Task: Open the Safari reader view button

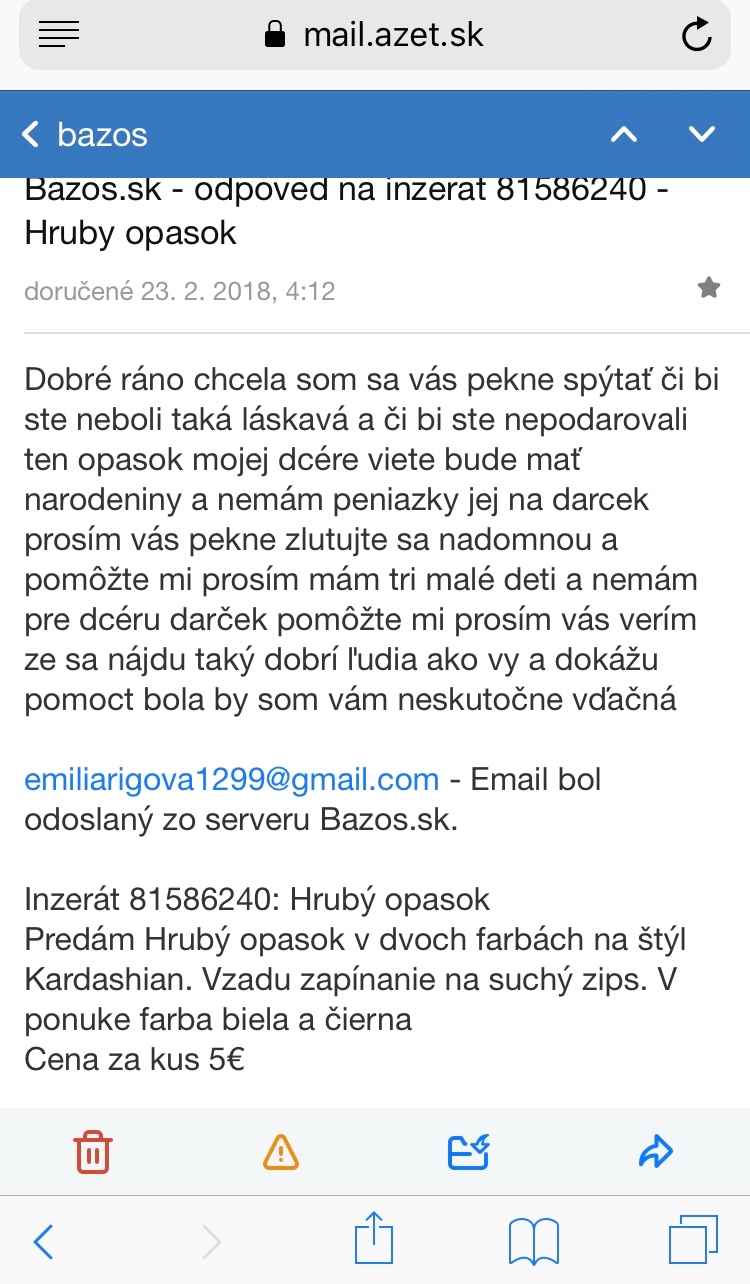Action: click(58, 36)
